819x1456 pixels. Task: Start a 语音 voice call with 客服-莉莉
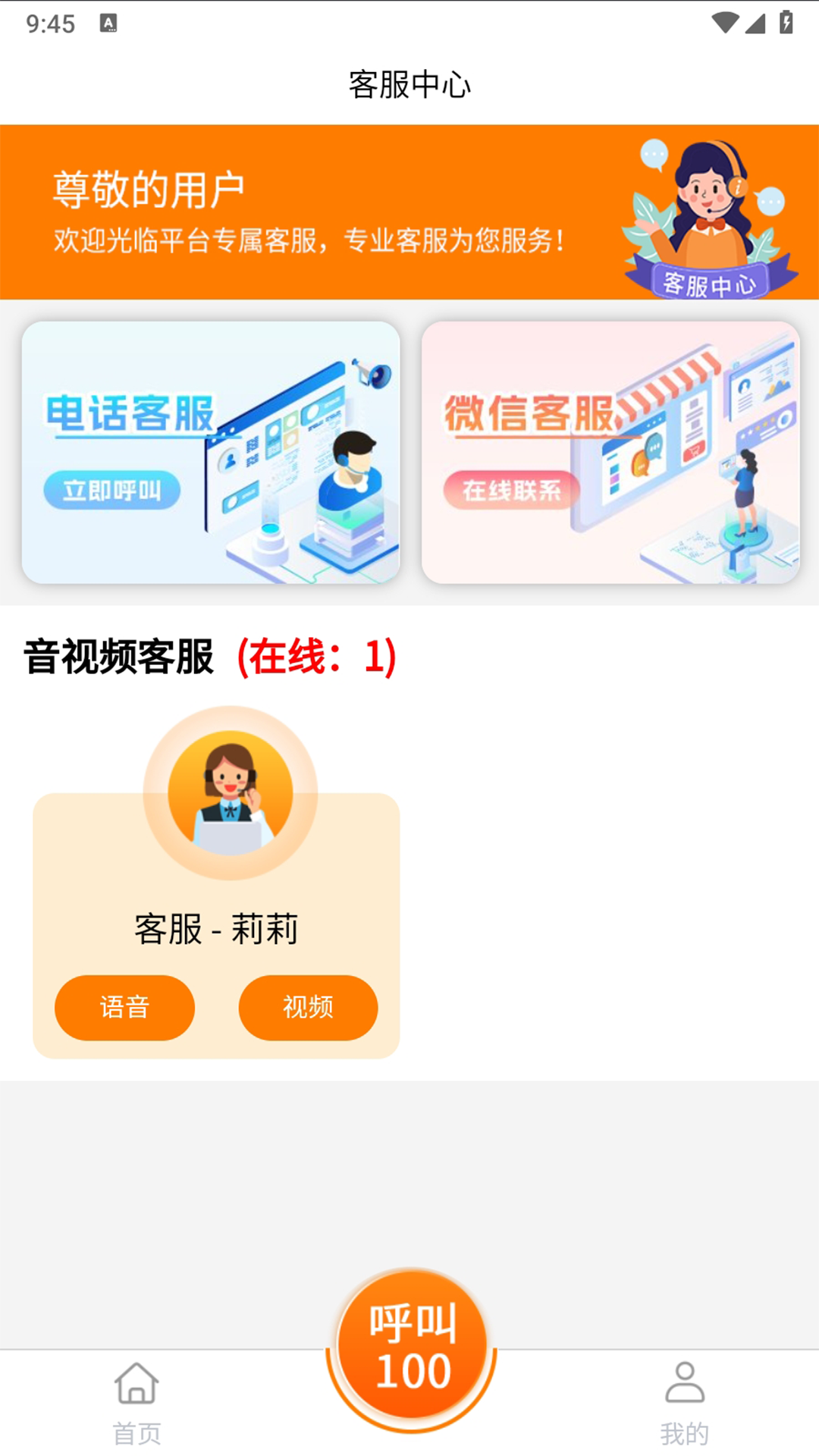coord(124,1007)
